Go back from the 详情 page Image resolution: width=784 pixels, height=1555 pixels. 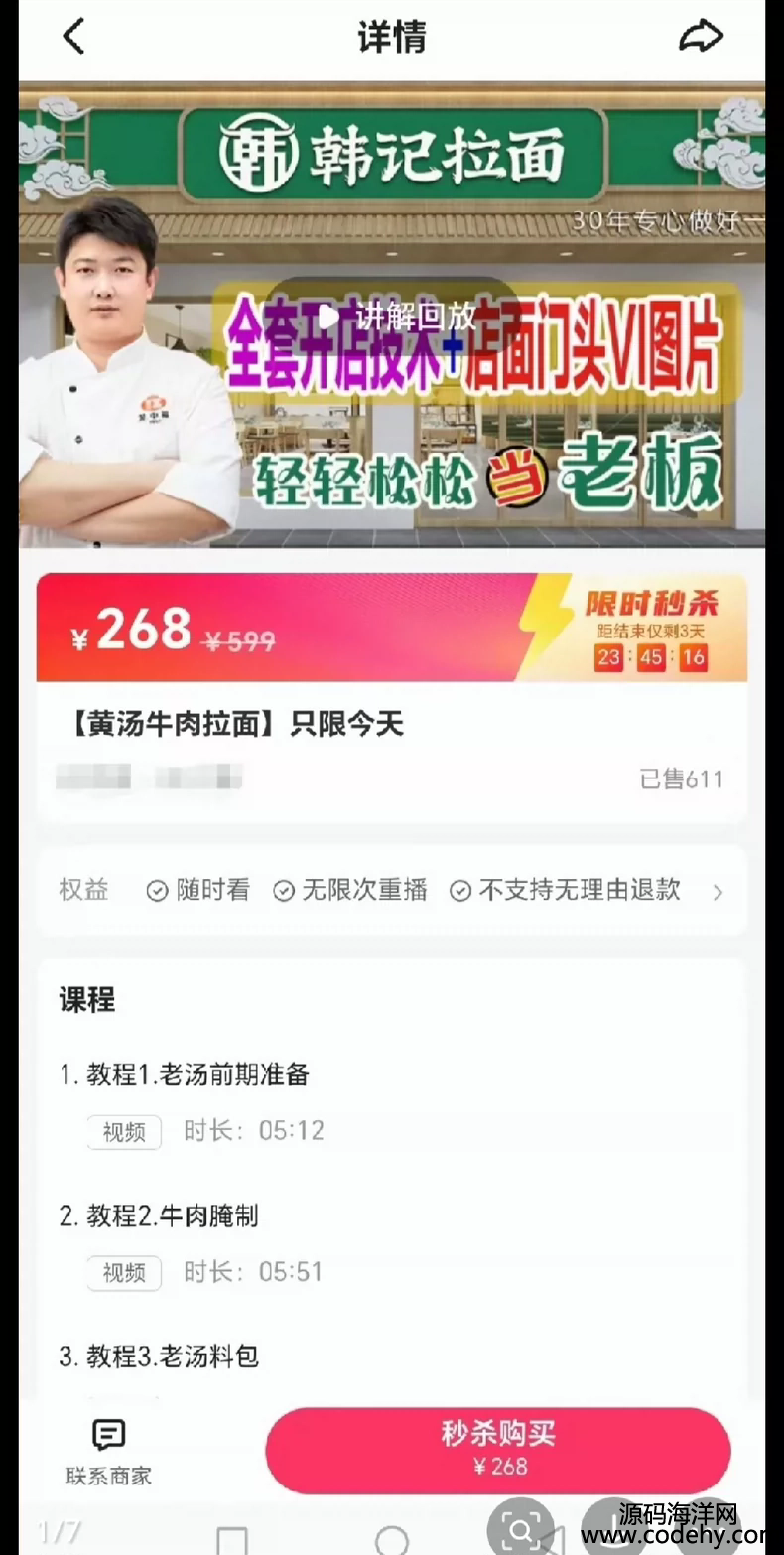click(x=73, y=37)
